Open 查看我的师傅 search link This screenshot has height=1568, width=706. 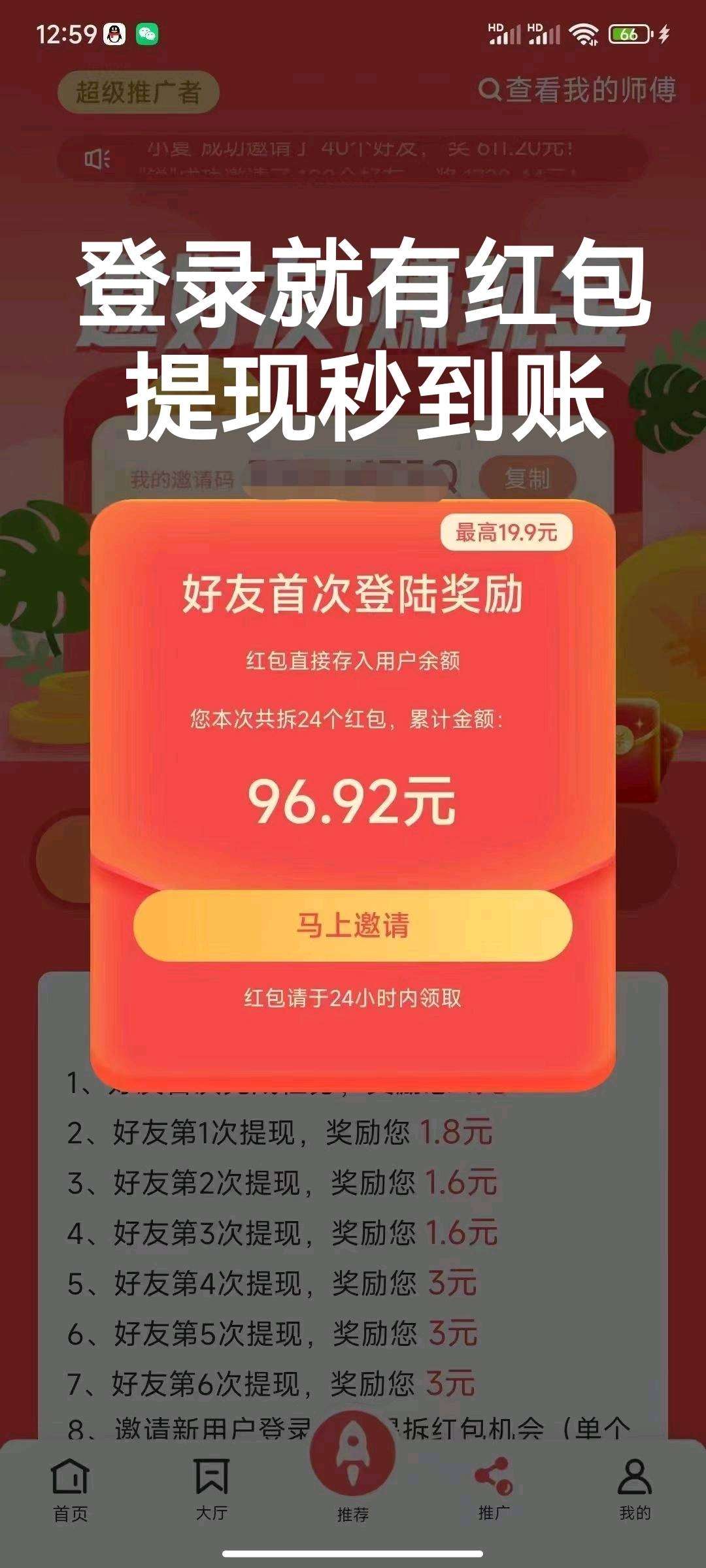coord(578,90)
